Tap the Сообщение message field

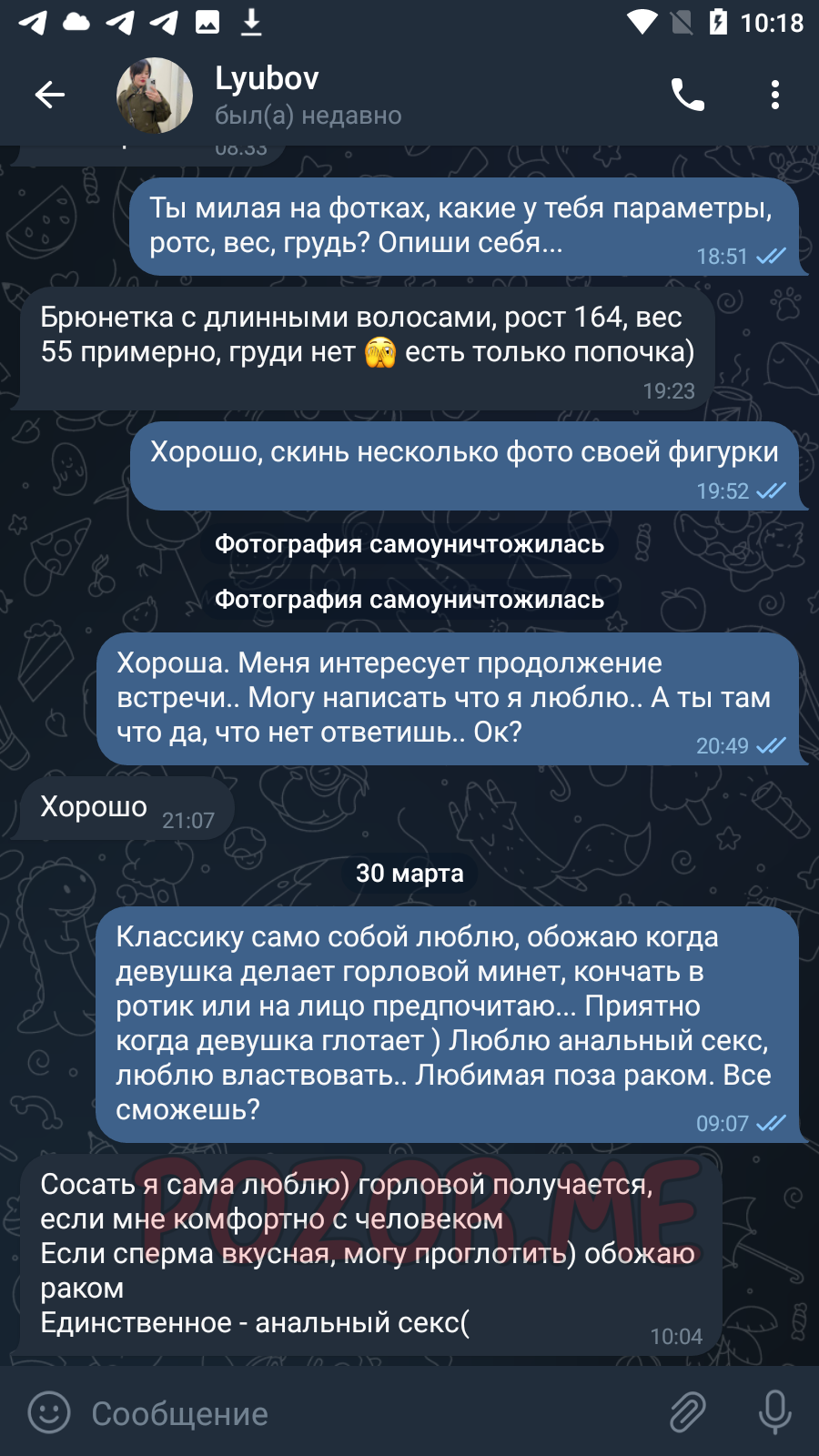click(x=364, y=1413)
